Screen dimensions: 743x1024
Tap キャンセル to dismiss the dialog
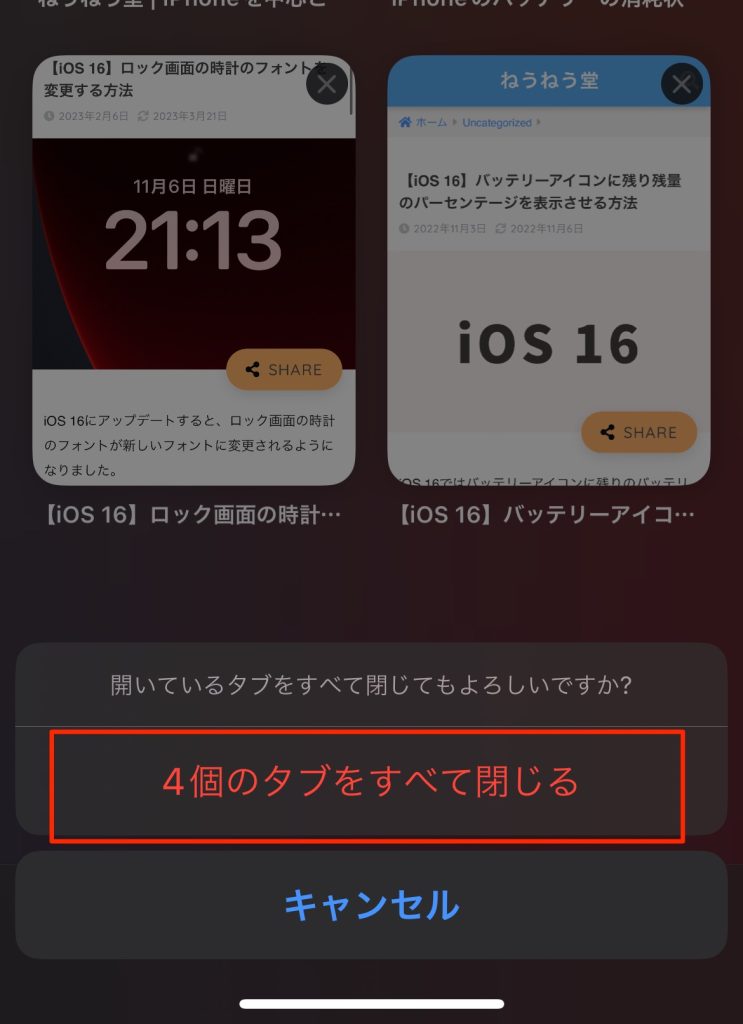[x=371, y=905]
